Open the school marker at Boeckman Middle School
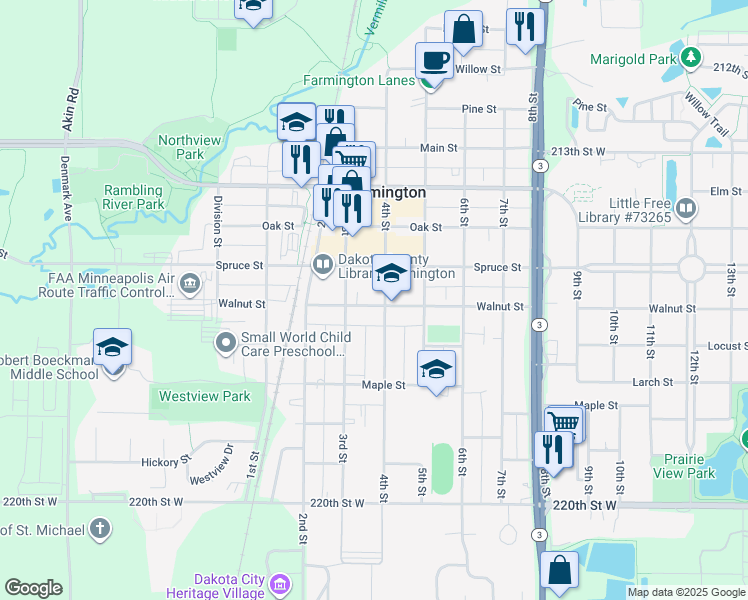Screen dimensions: 748x600 (113, 349)
